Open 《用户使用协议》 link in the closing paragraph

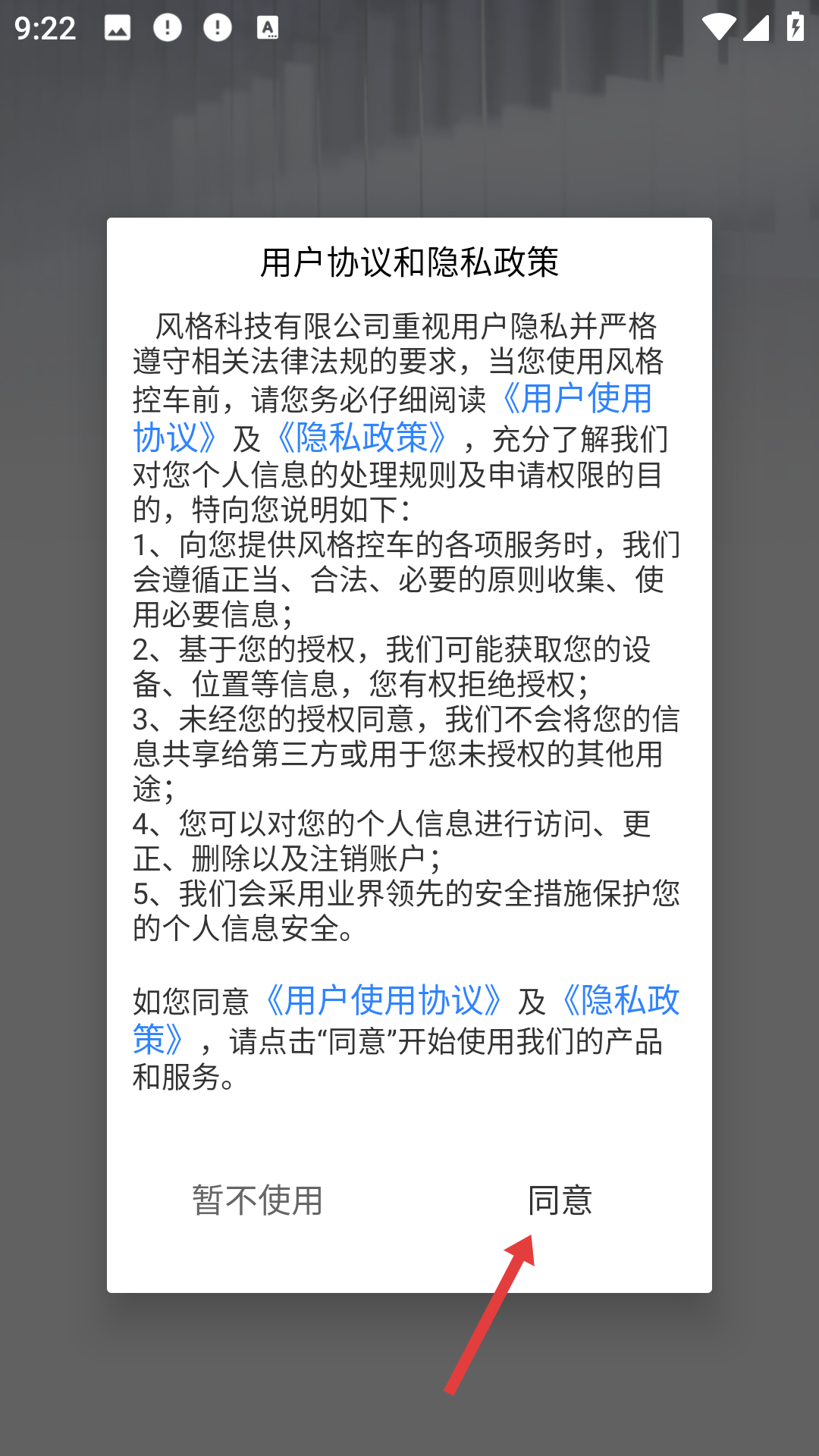pos(382,1001)
